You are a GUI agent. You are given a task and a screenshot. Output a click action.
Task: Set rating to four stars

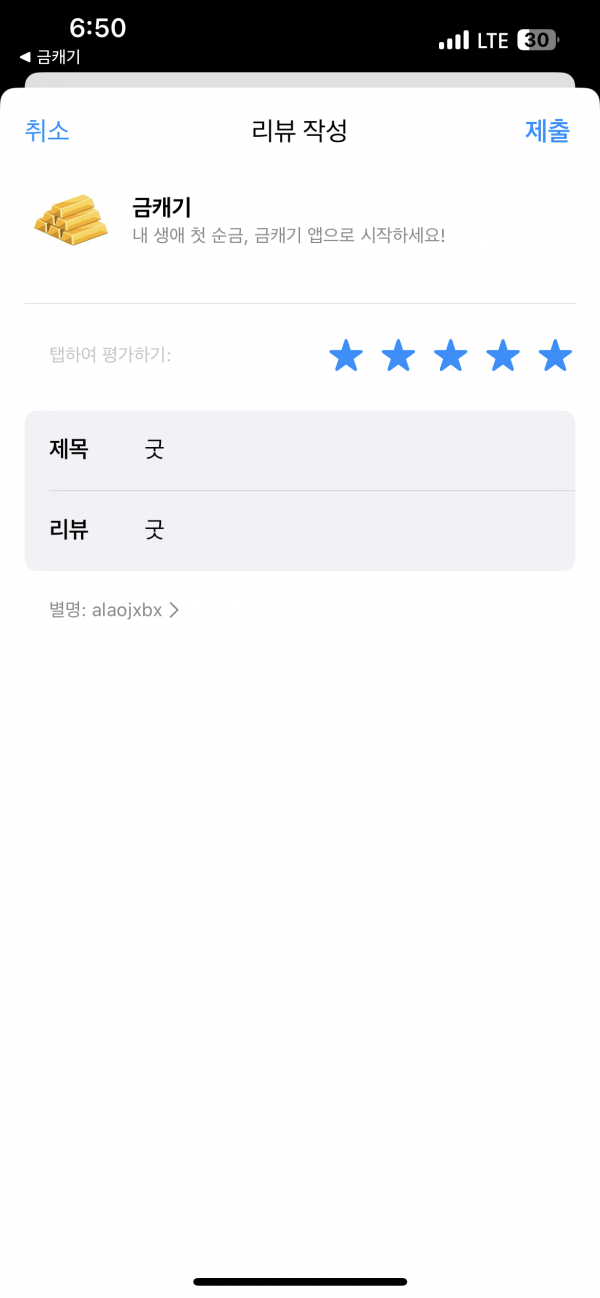(x=502, y=355)
